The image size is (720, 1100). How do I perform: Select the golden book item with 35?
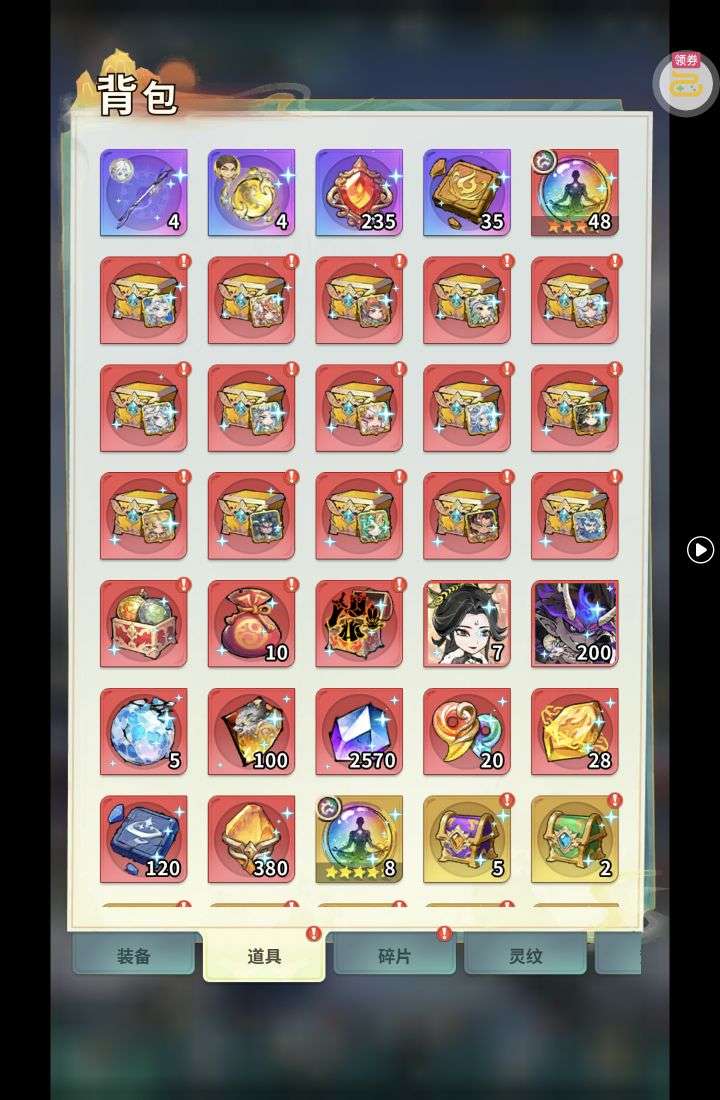(x=467, y=193)
